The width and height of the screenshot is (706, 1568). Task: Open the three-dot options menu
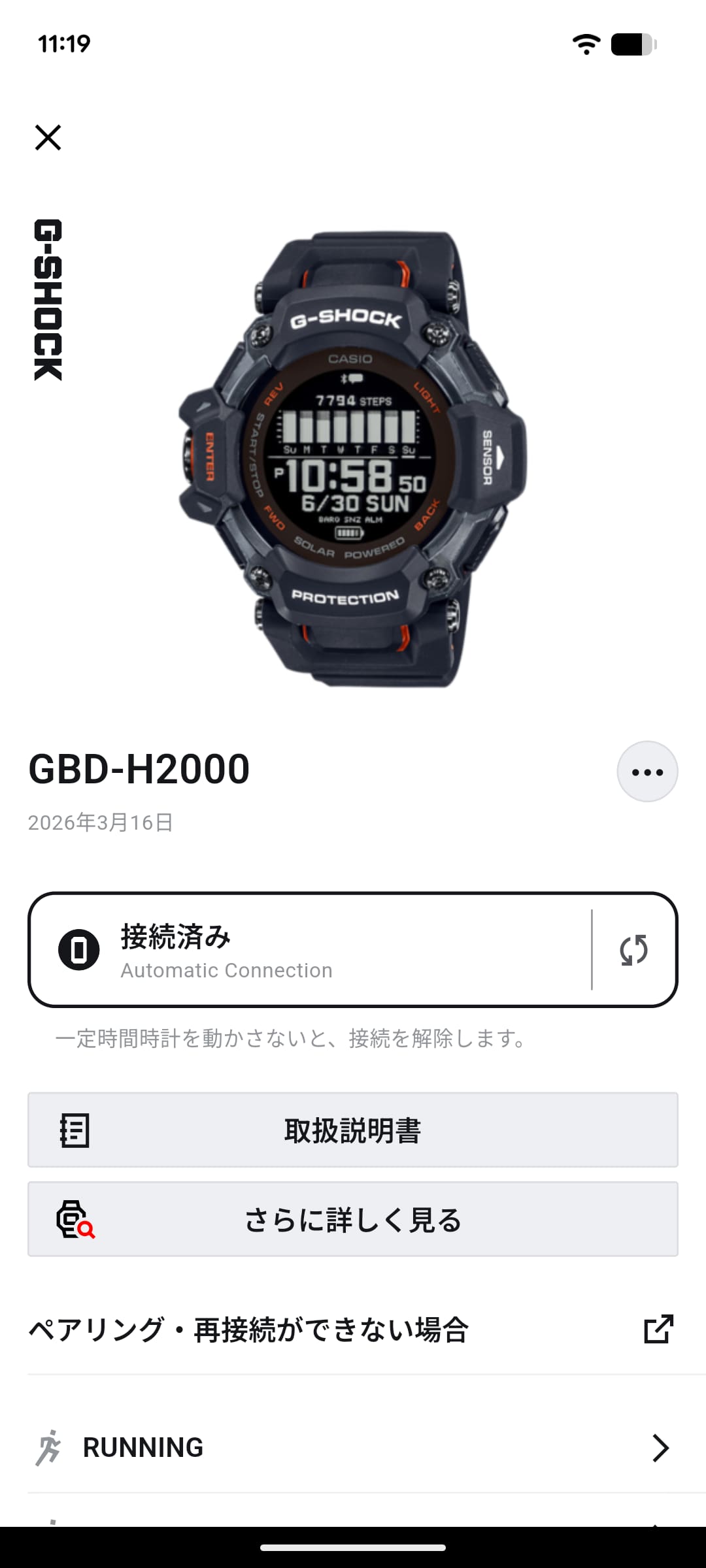tap(647, 772)
